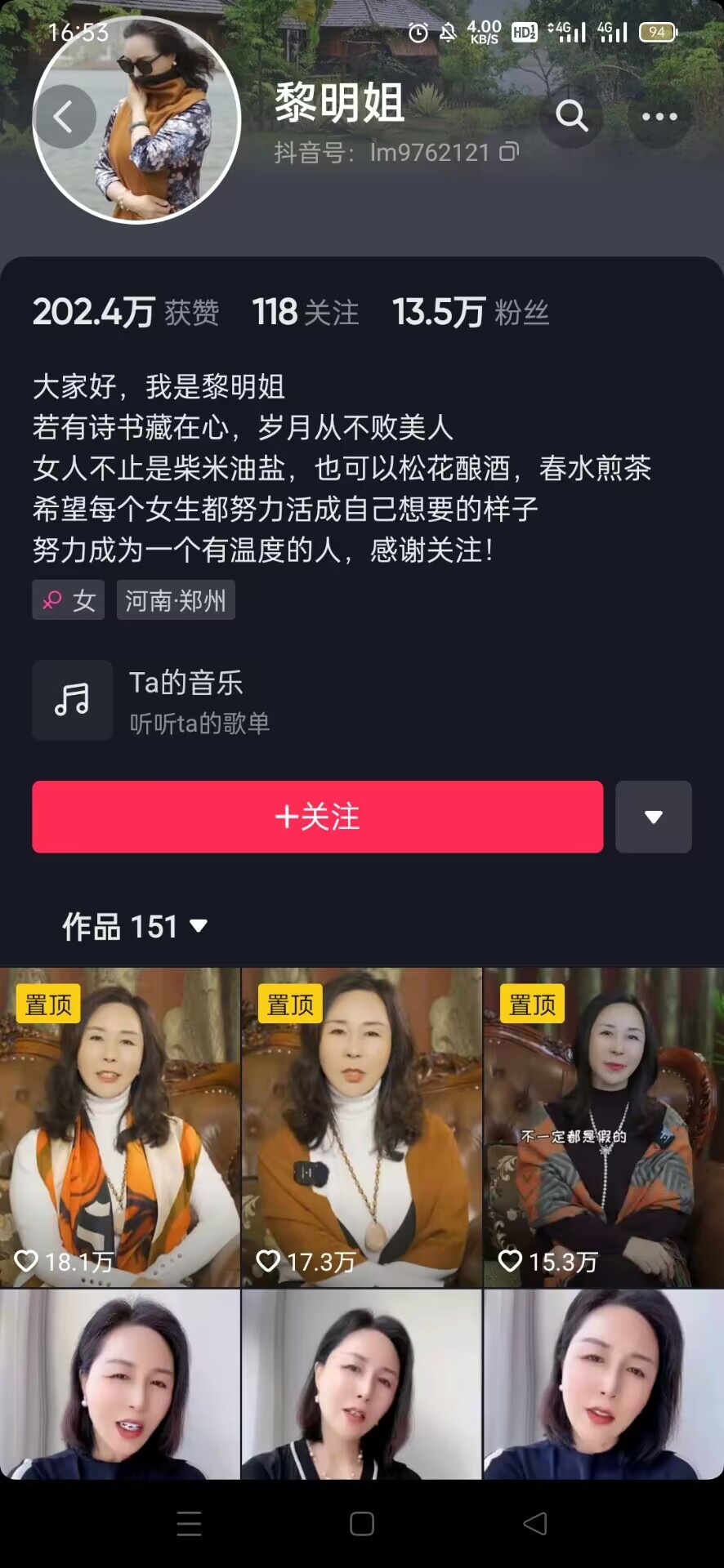
Task: Tap the system back button in the navigation bar
Action: point(534,1523)
